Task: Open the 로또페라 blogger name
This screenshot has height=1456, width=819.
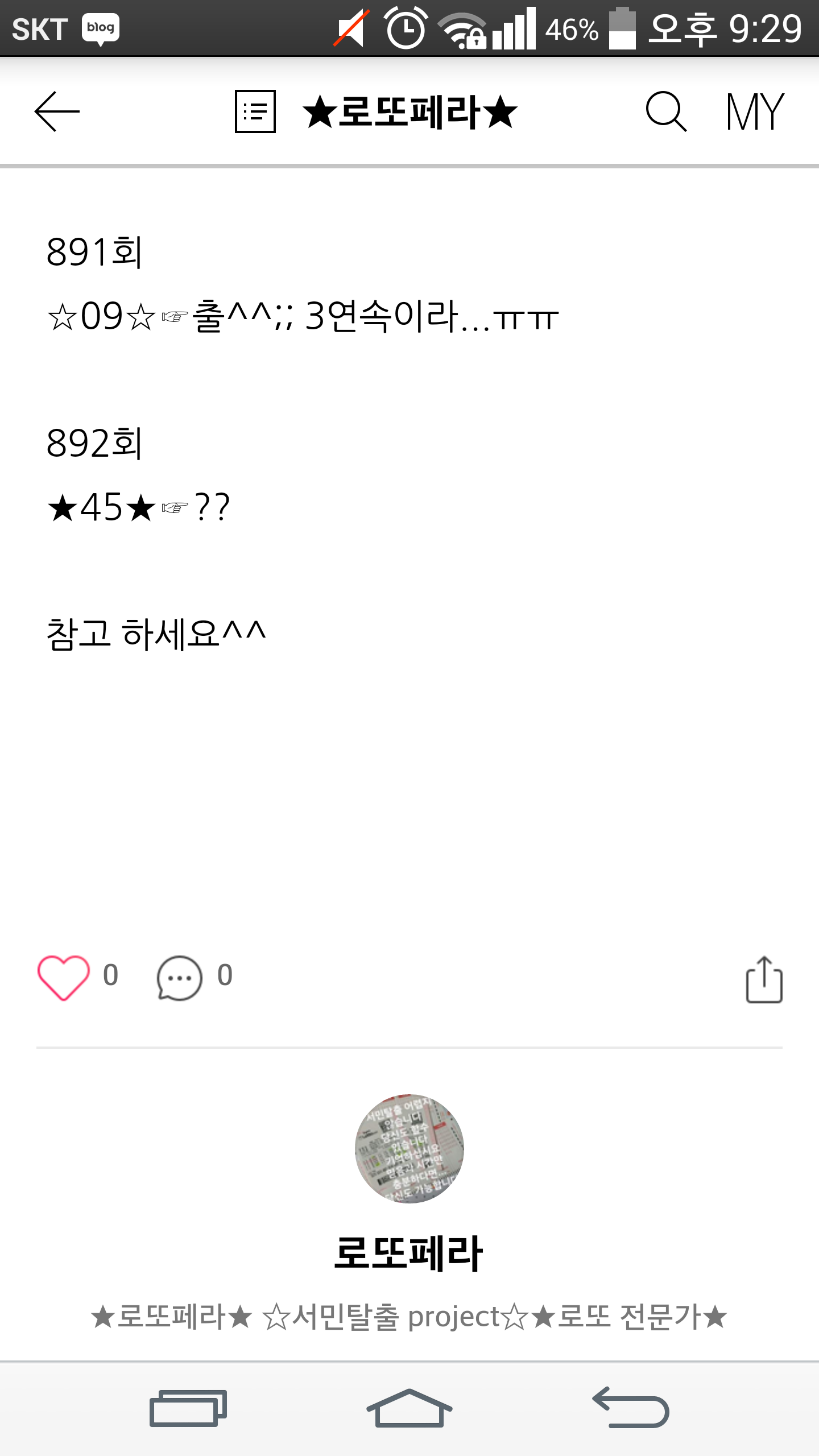Action: 408,1254
